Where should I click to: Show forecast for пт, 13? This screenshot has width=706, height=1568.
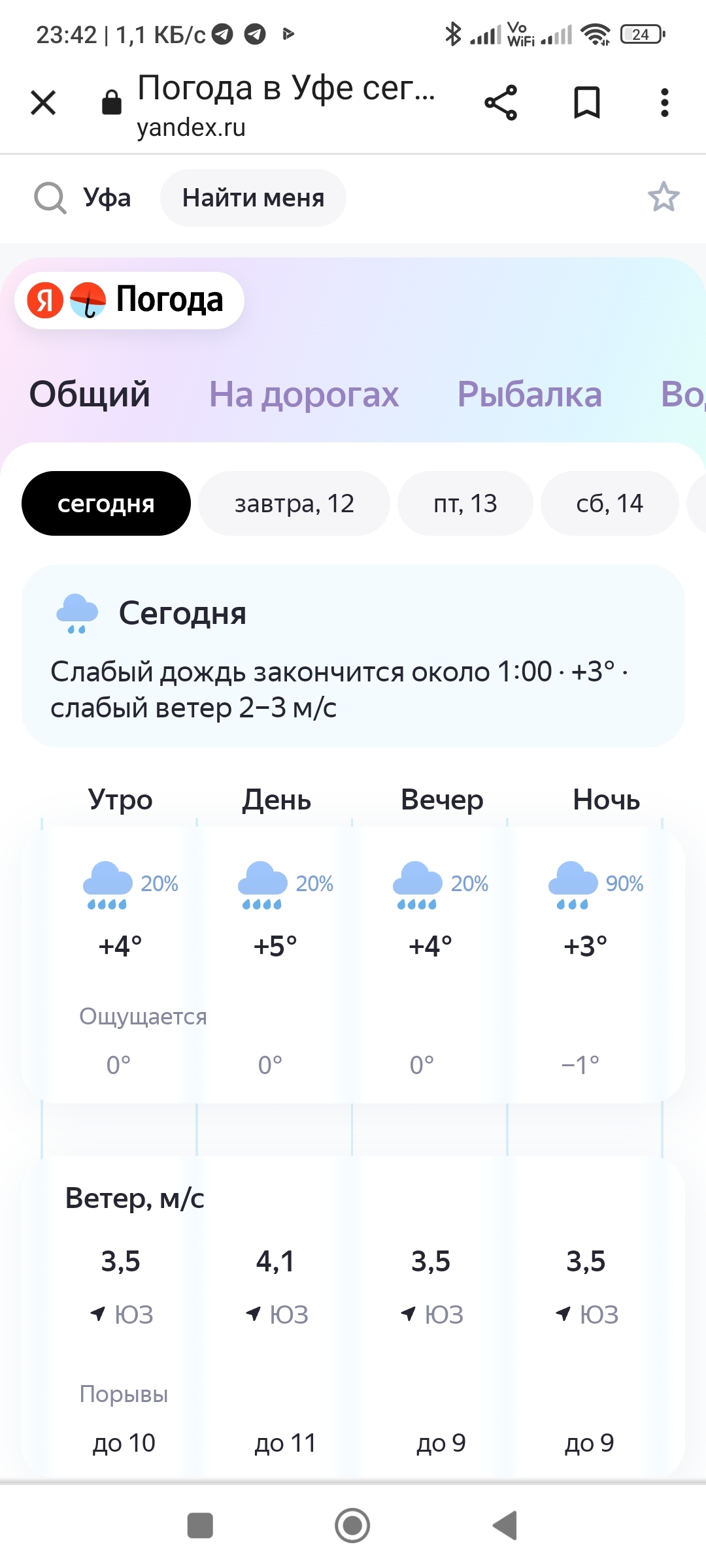465,504
